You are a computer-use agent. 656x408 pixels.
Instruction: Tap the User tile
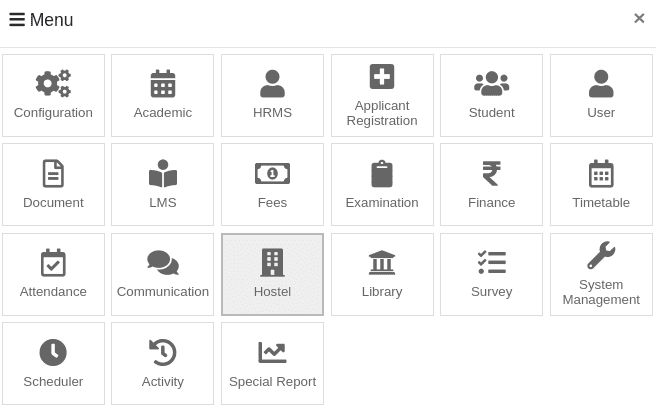click(601, 95)
